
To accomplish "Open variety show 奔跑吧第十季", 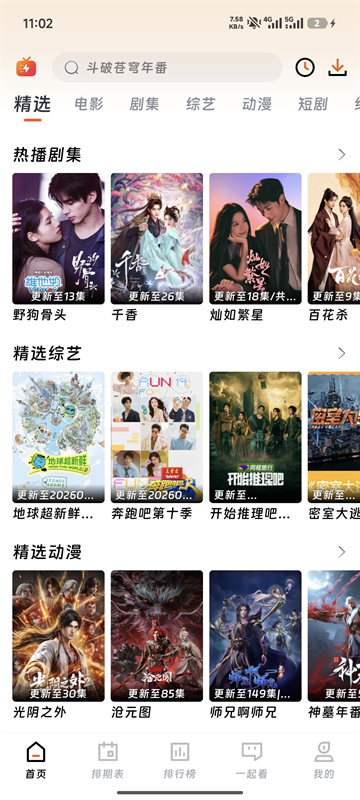I will point(157,445).
